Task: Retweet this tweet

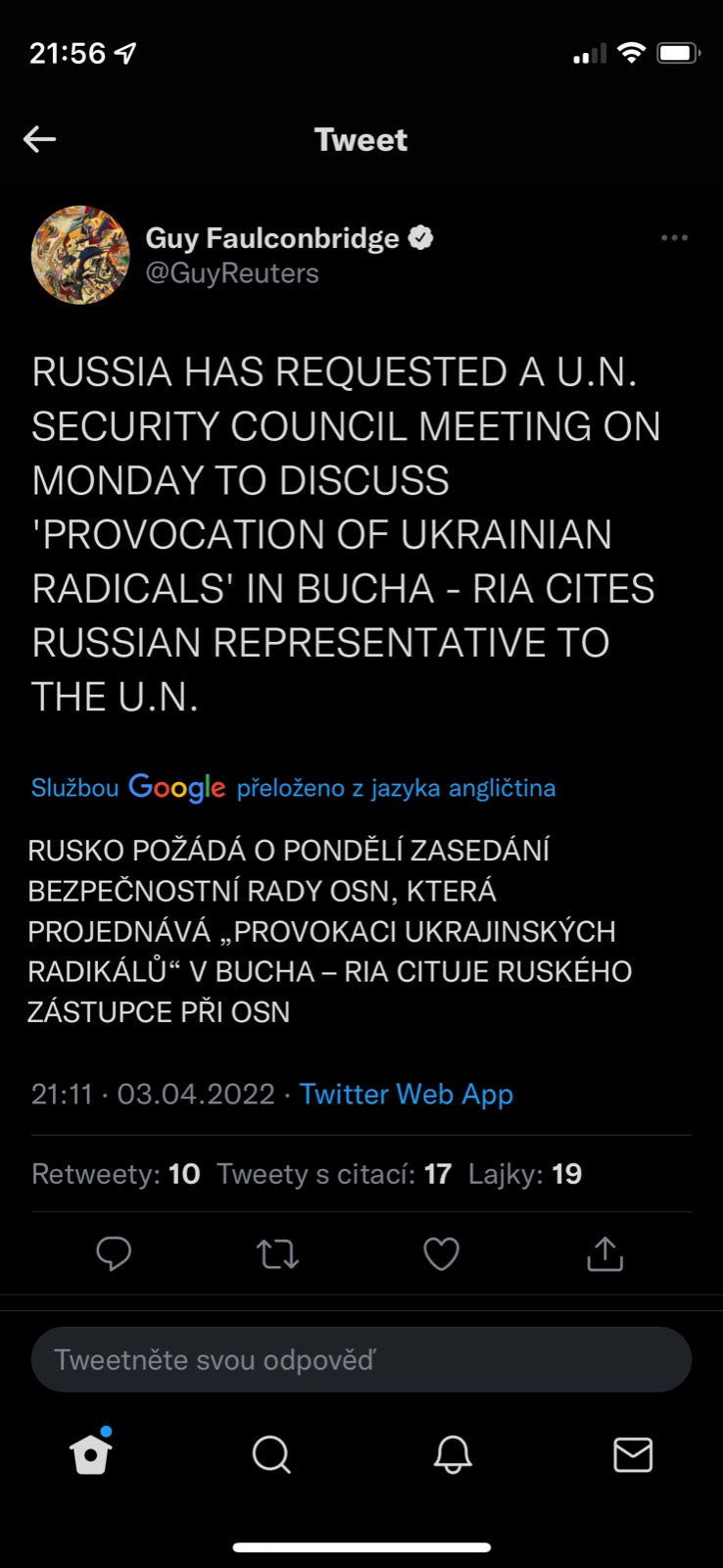Action: pyautogui.click(x=277, y=1253)
